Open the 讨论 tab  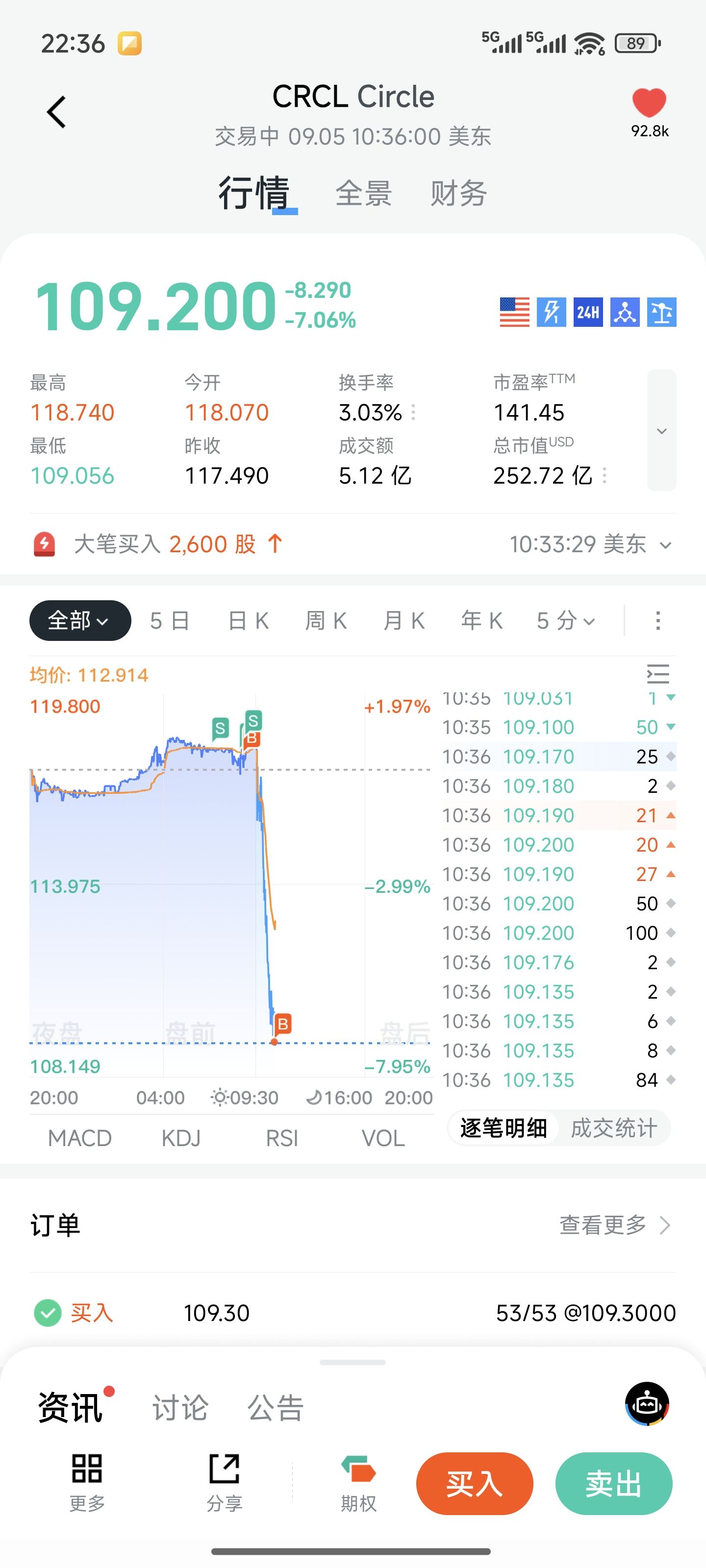point(180,1408)
